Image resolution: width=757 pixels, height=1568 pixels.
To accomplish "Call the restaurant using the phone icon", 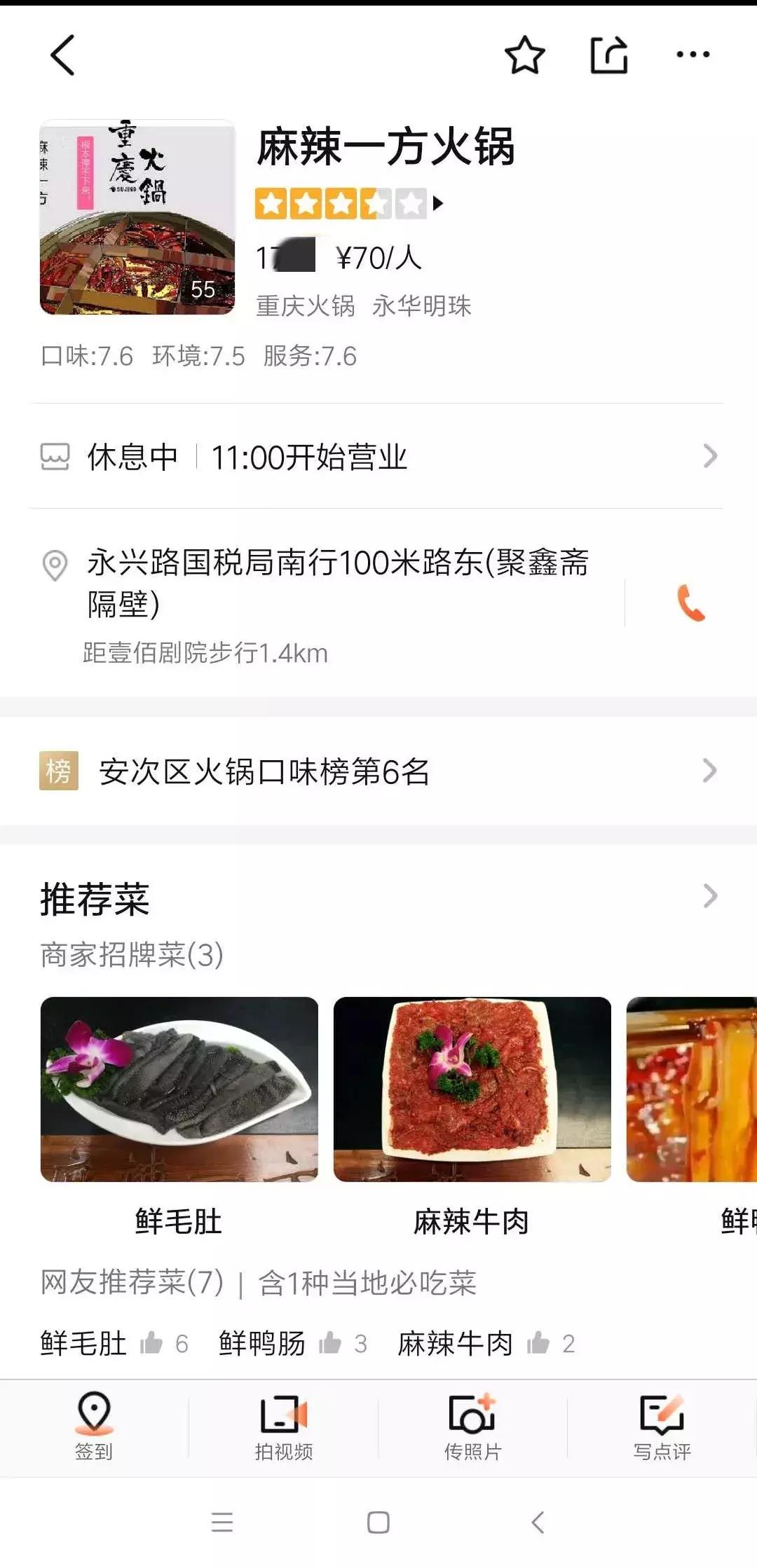I will point(689,601).
